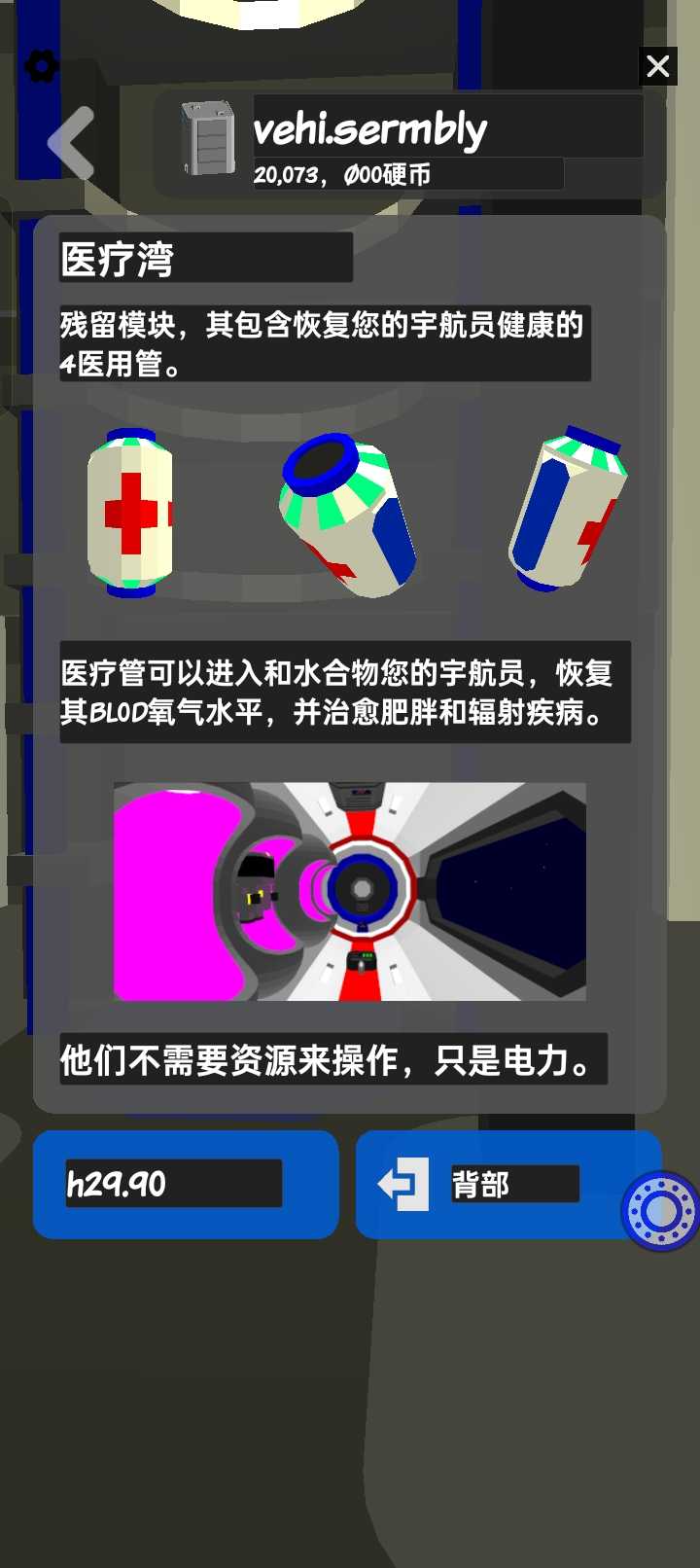Open the settings gear icon
Screen dimensions: 700x1568
tap(41, 66)
